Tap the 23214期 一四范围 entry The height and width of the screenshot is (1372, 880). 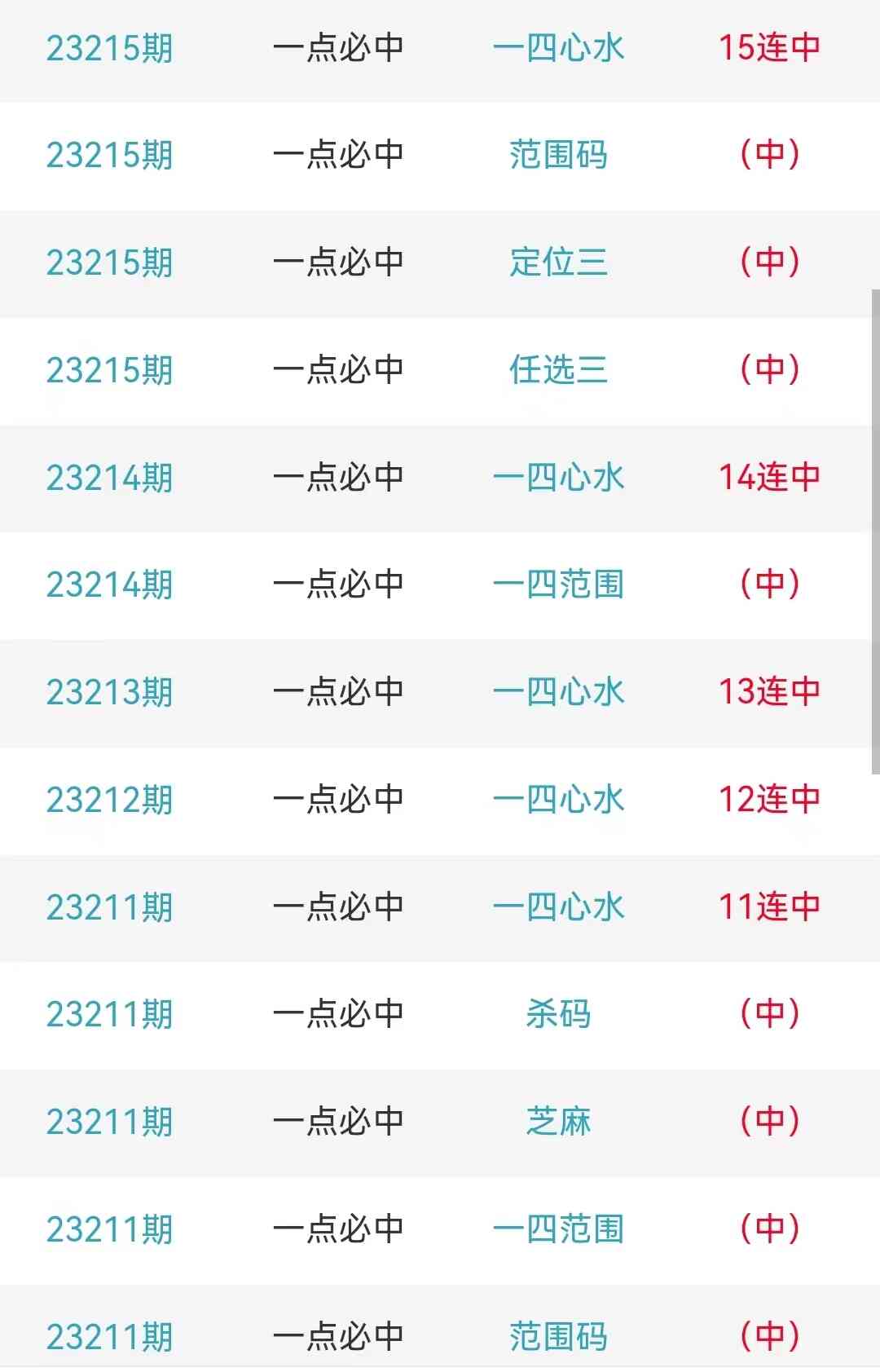click(x=558, y=585)
